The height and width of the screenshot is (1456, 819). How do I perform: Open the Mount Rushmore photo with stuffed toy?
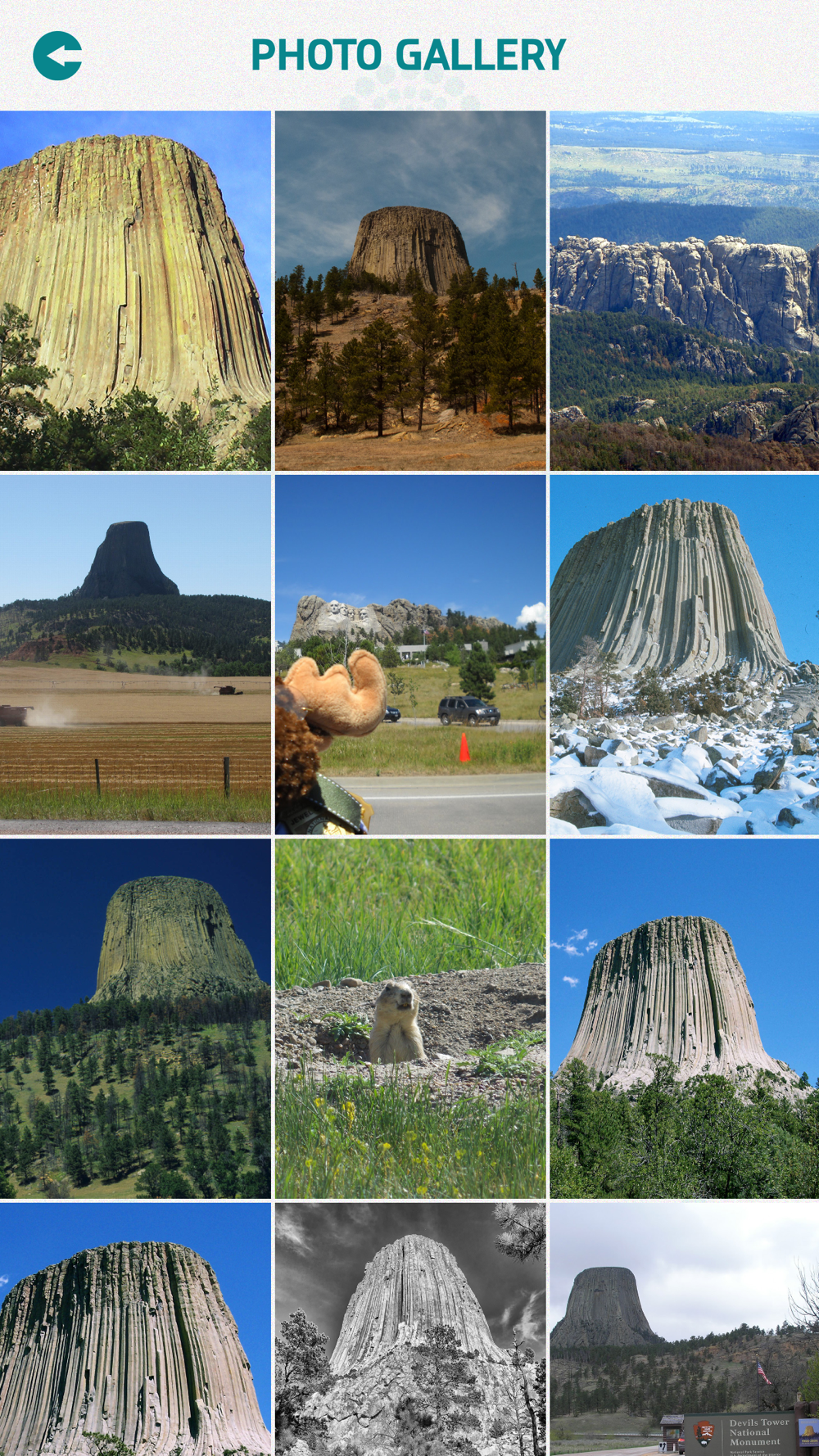coord(410,655)
